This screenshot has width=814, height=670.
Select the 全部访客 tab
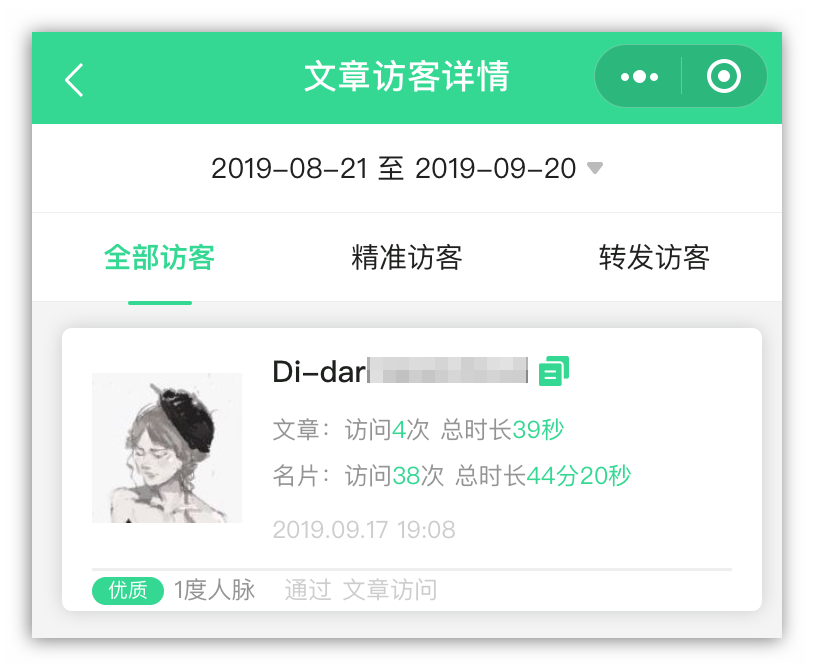click(160, 258)
